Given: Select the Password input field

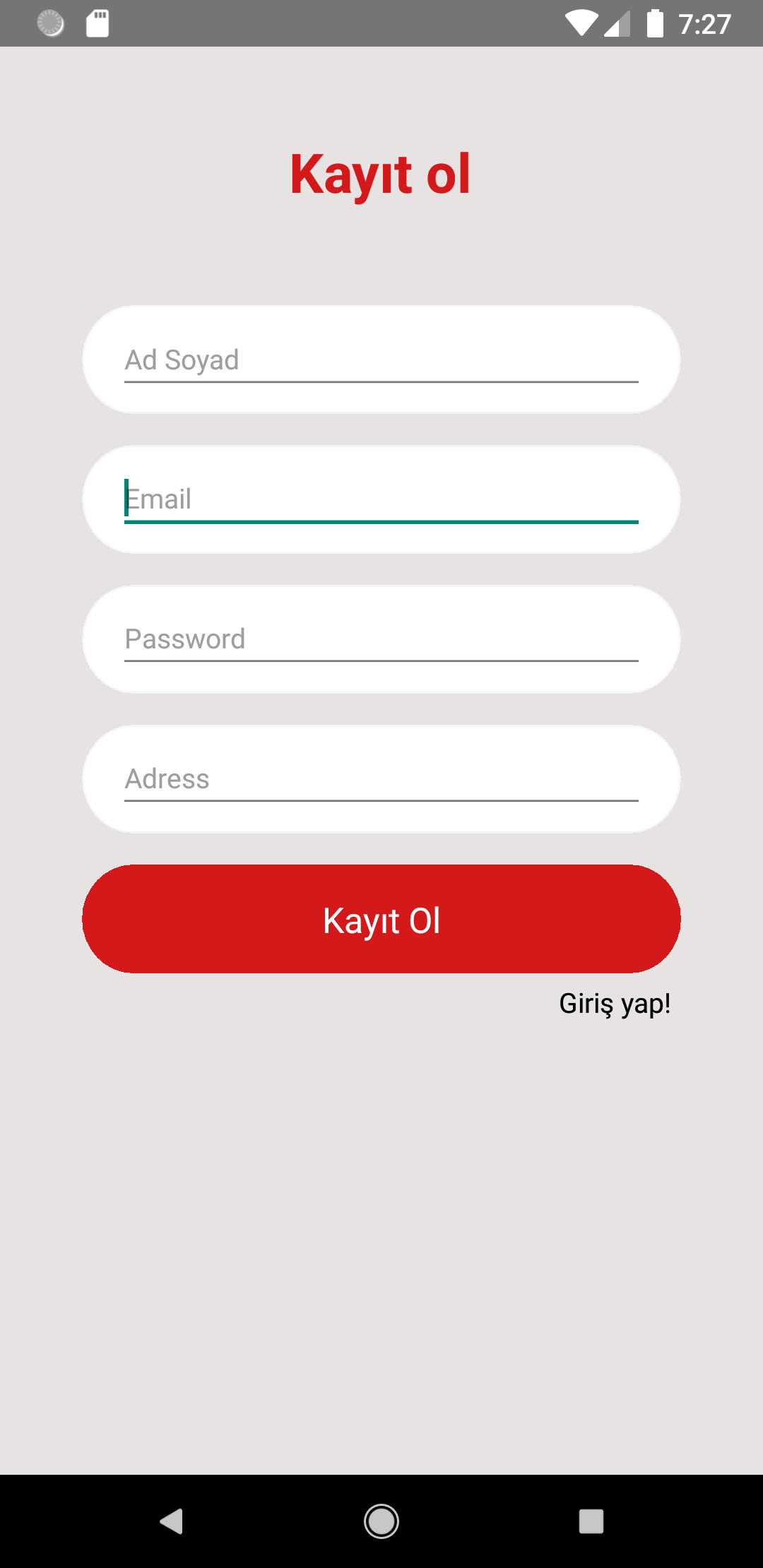Looking at the screenshot, I should 381,639.
